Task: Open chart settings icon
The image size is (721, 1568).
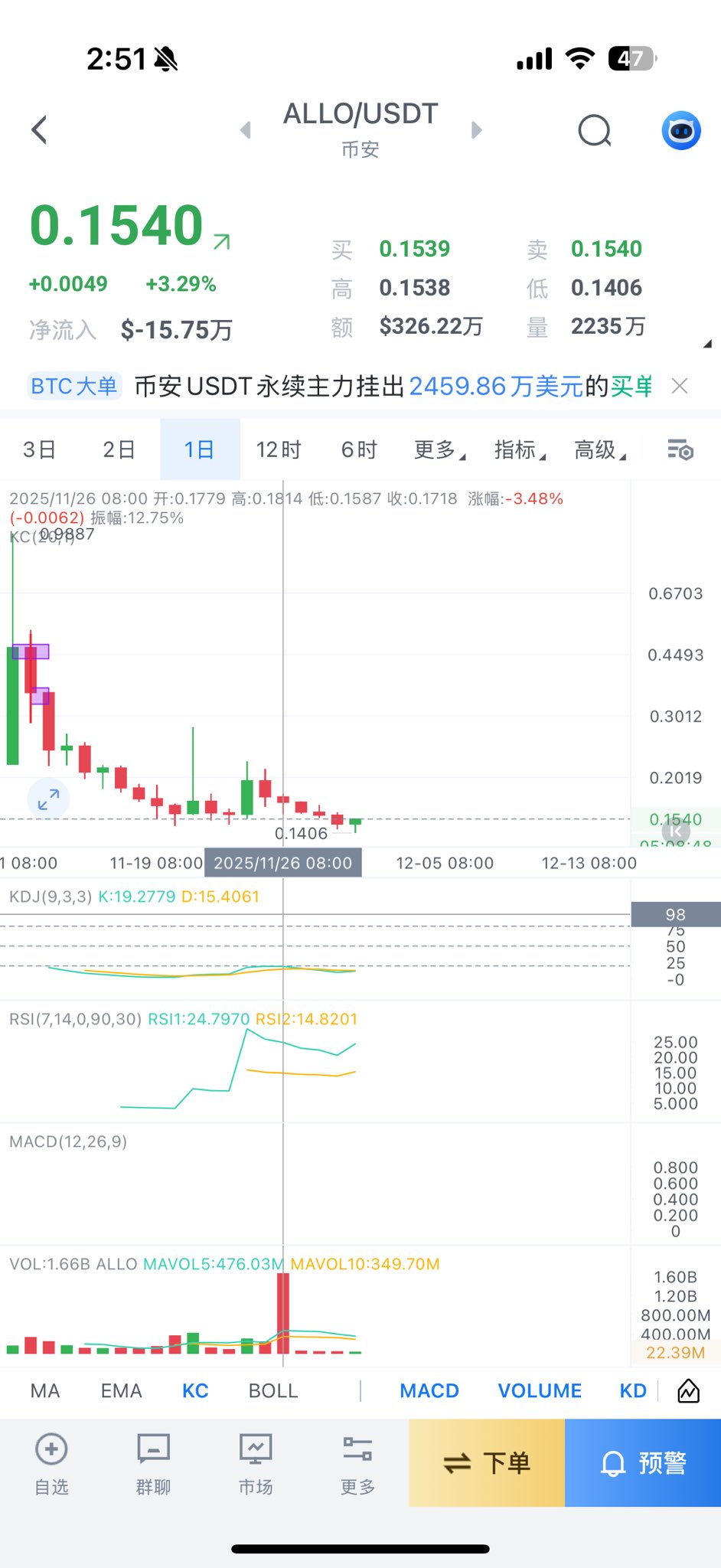Action: click(x=680, y=449)
